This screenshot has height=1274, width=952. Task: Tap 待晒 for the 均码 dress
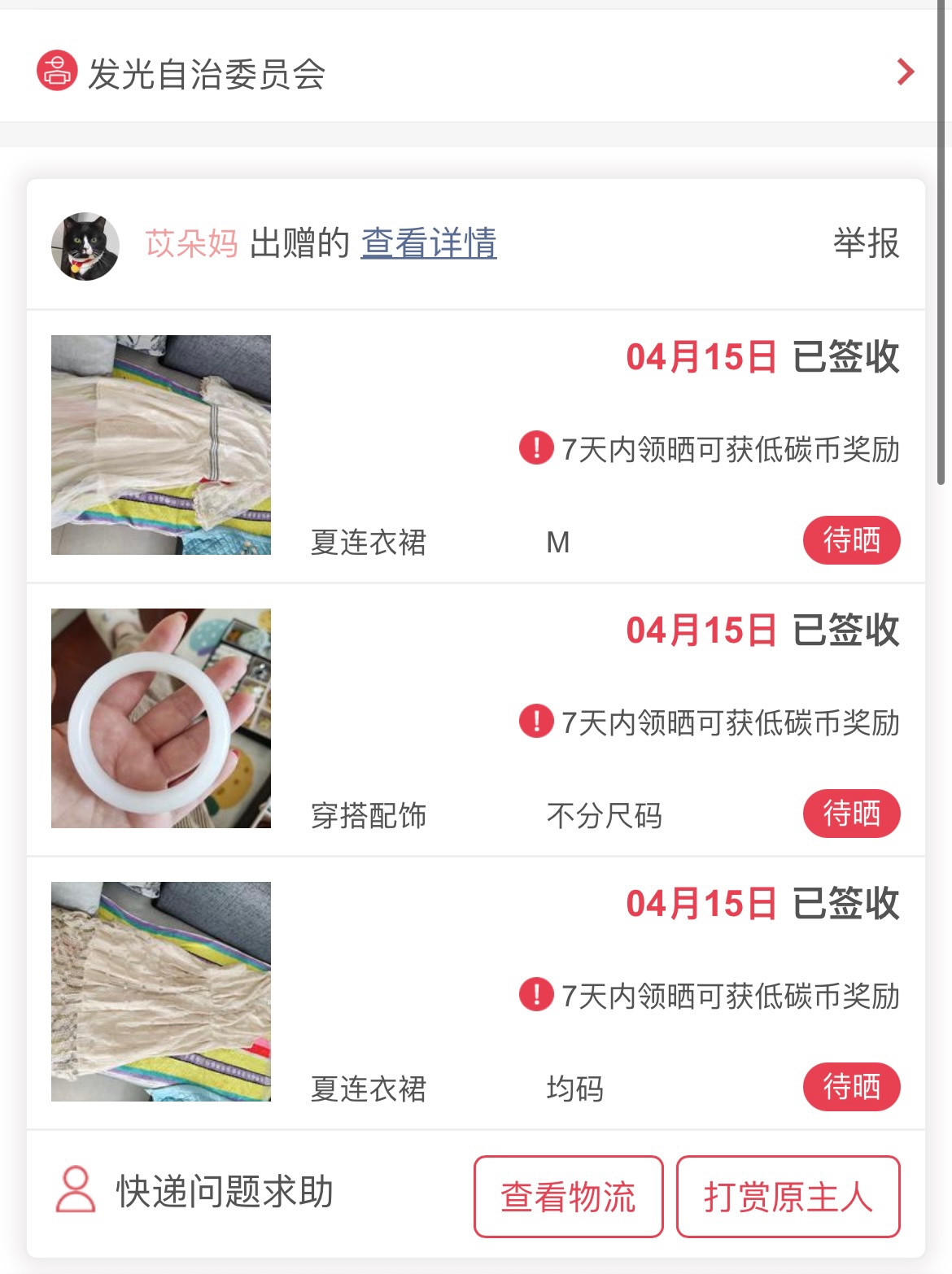click(851, 1087)
